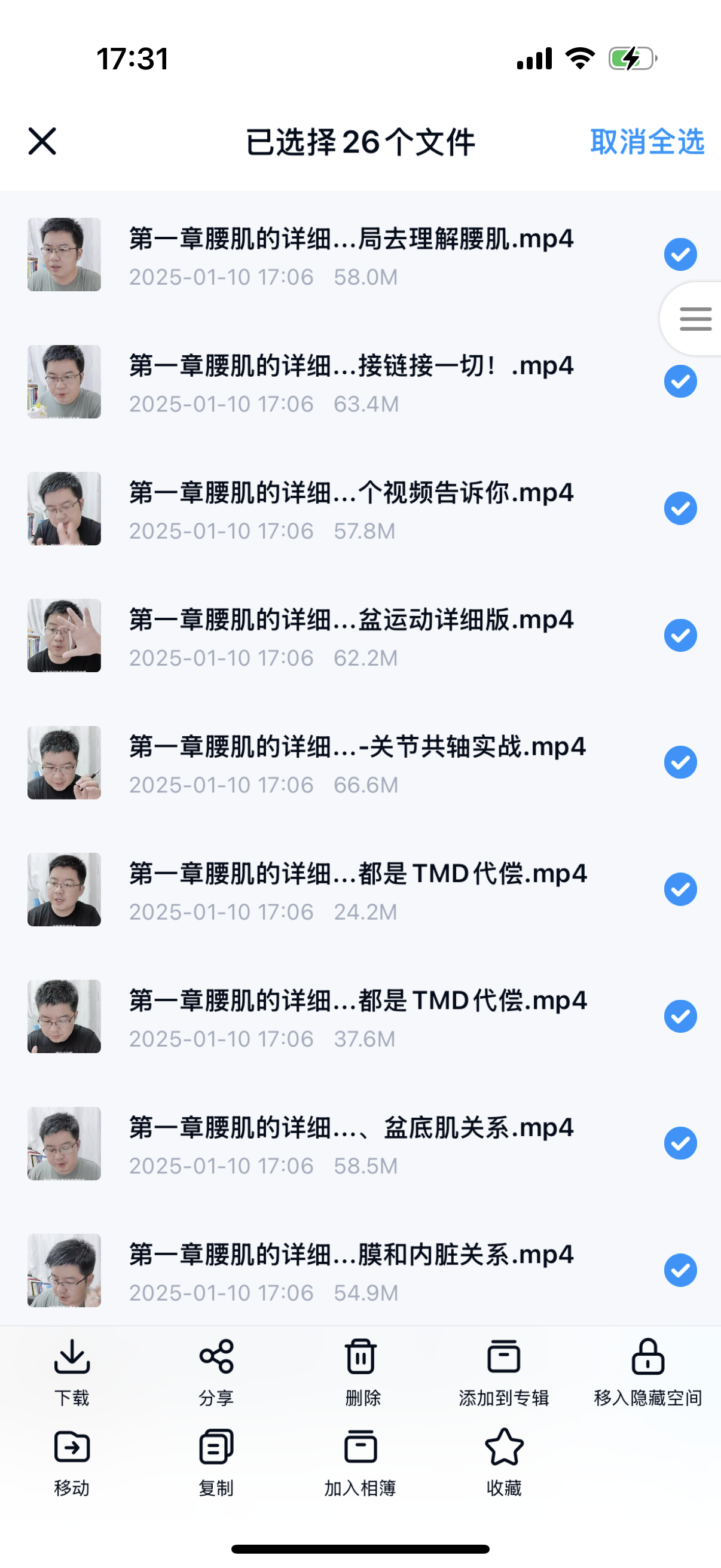
Task: Deselect the 24.2M TMD代偿.mp4 video
Action: (680, 889)
